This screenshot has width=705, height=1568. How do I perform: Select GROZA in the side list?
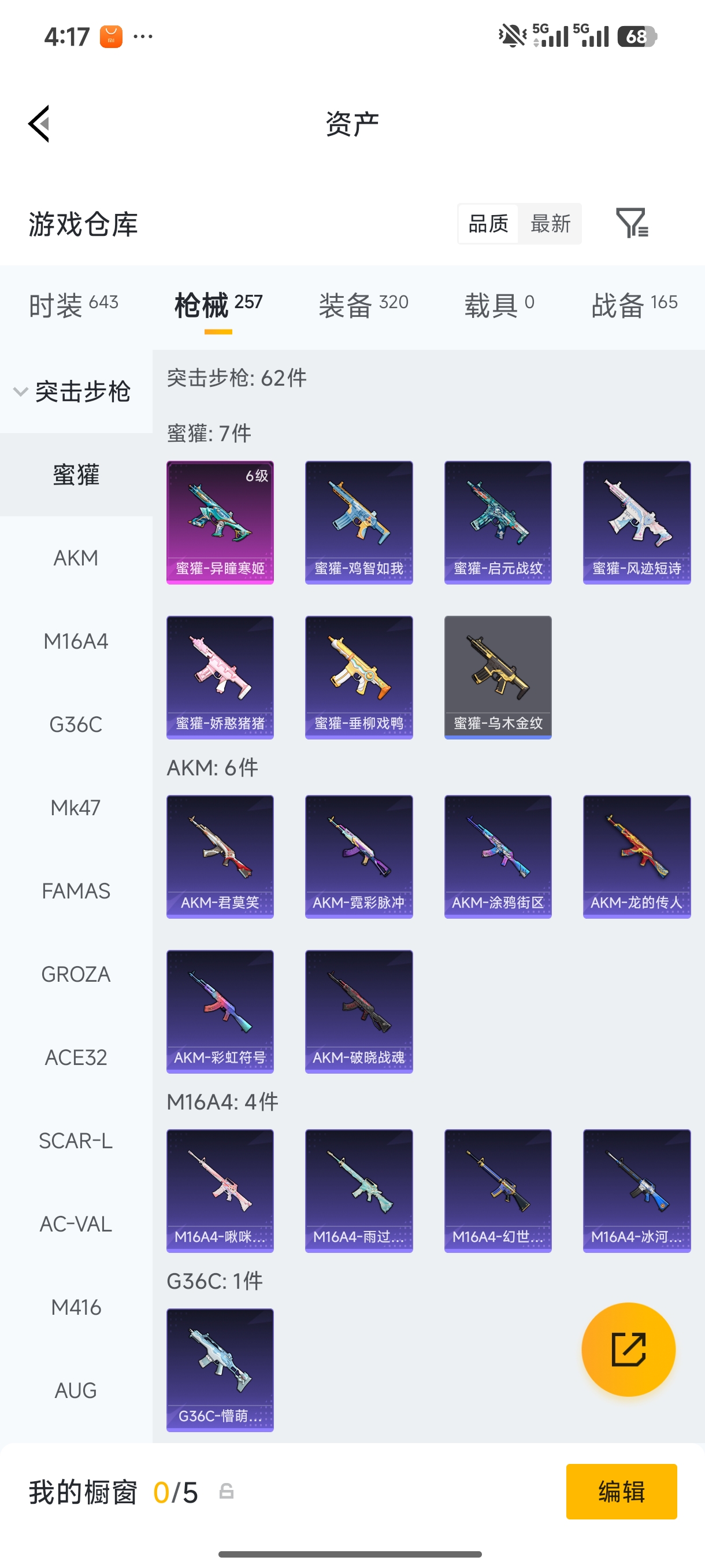76,974
